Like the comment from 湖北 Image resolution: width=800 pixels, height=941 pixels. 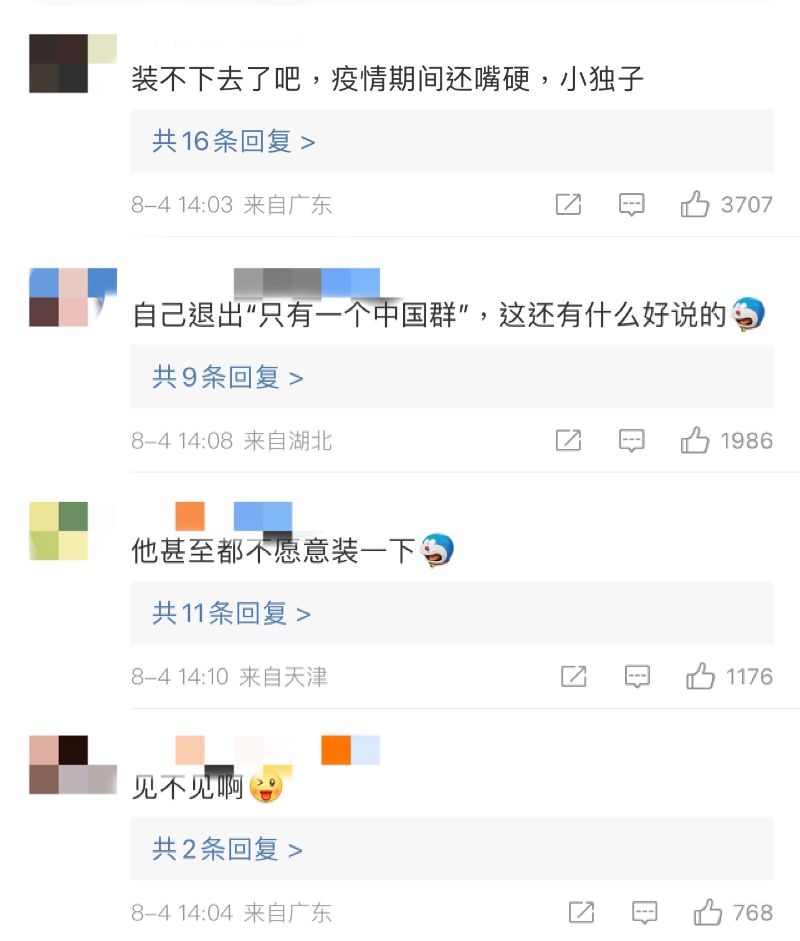[695, 441]
